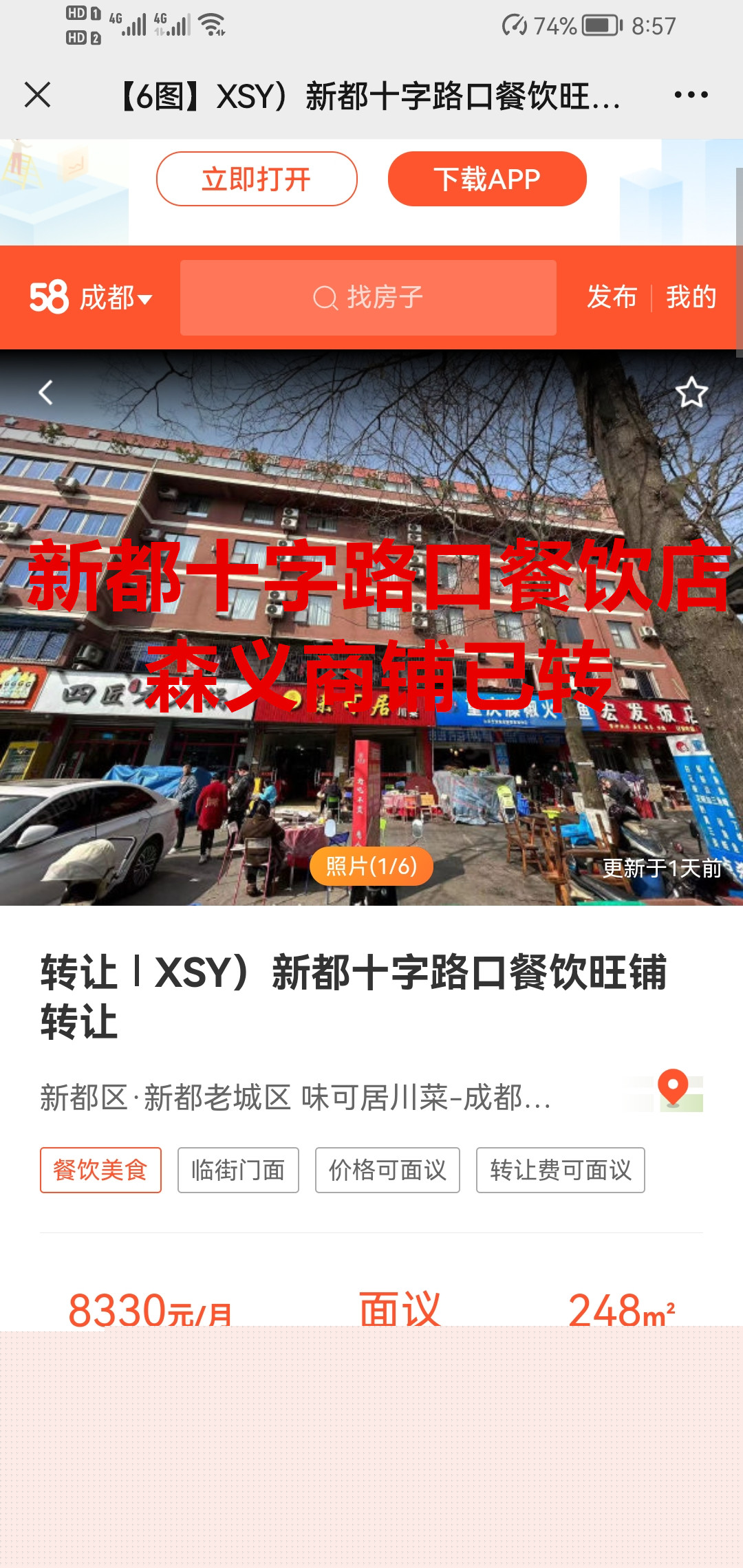Open the 成都 city dropdown
The width and height of the screenshot is (743, 1568).
116,298
